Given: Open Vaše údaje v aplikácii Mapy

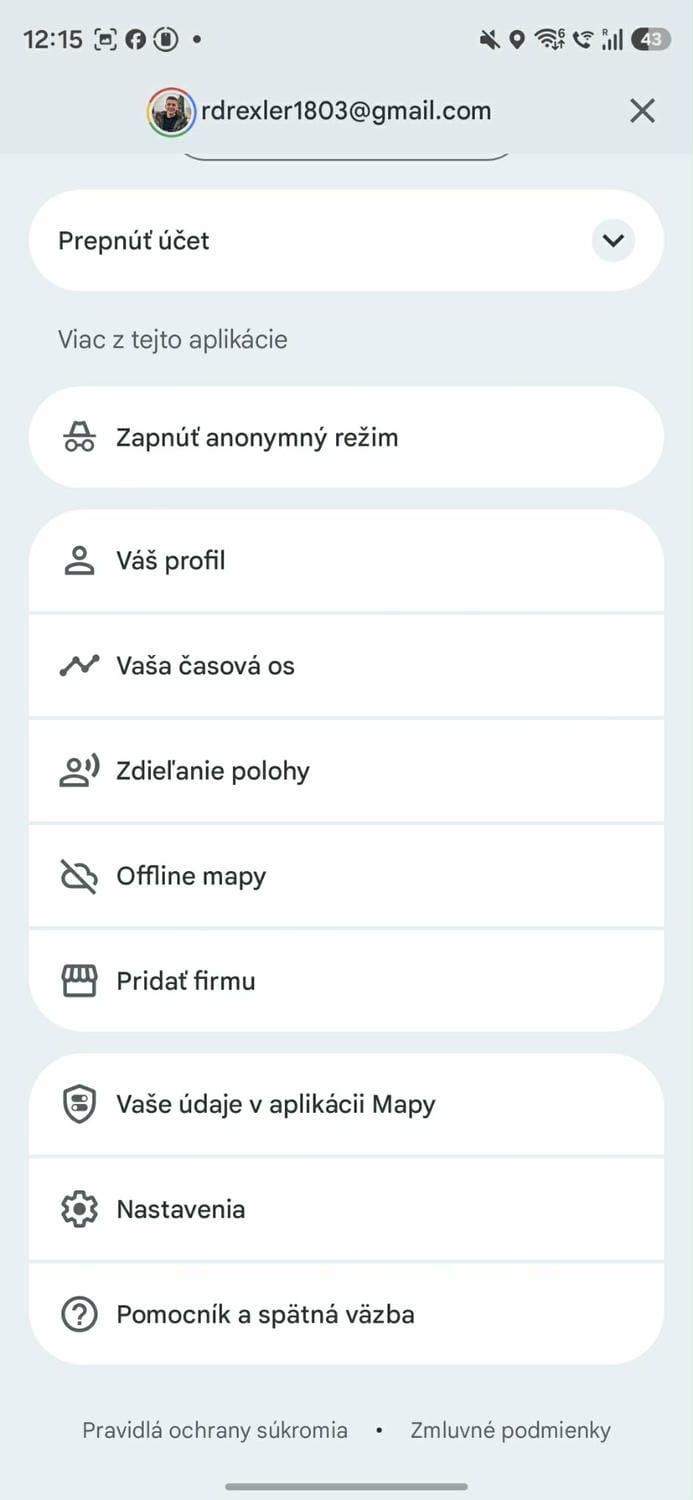Looking at the screenshot, I should (x=346, y=1105).
